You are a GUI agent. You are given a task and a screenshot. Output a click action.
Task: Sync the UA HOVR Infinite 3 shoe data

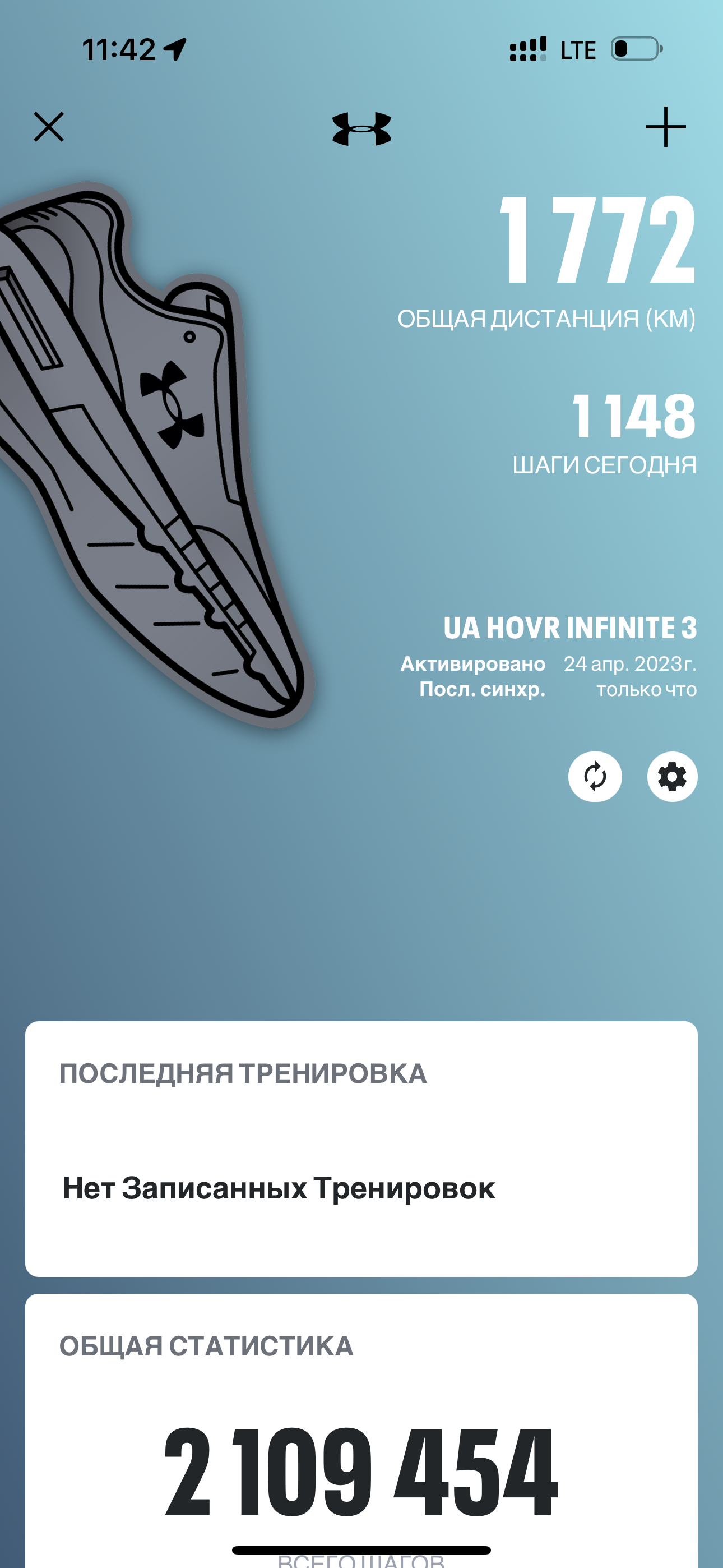[x=595, y=777]
